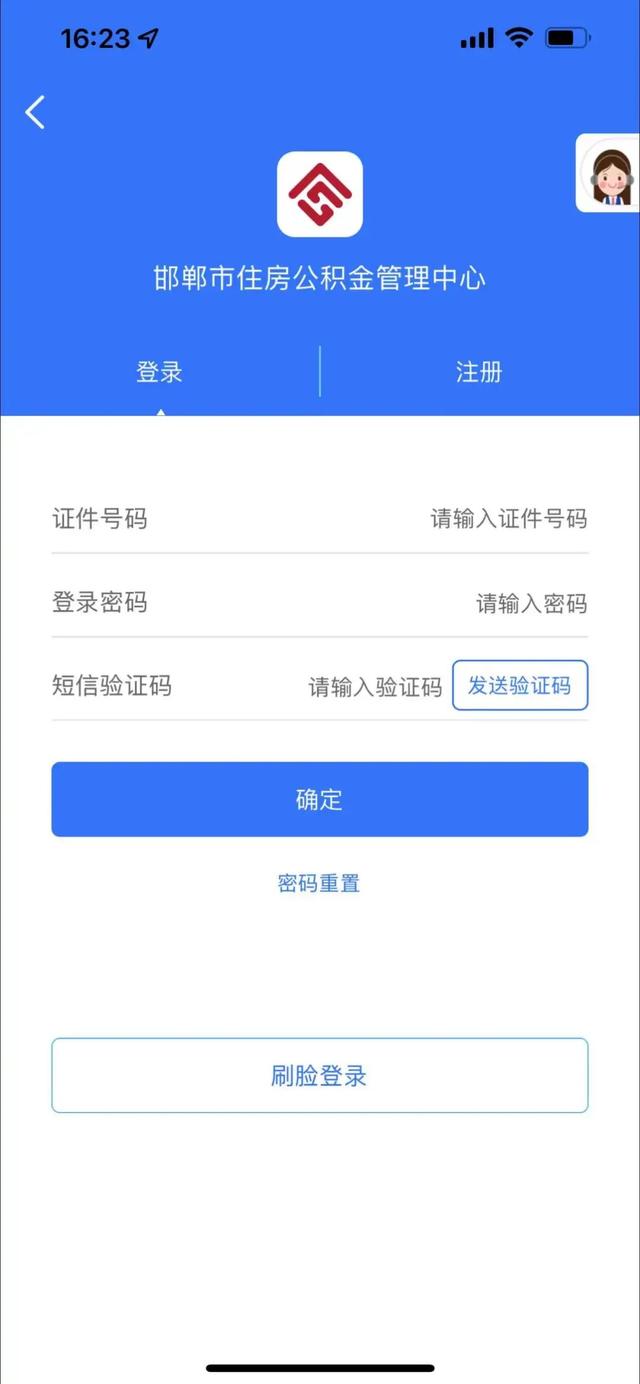Tap the 登录密码 password field
The width and height of the screenshot is (640, 1384).
(530, 604)
